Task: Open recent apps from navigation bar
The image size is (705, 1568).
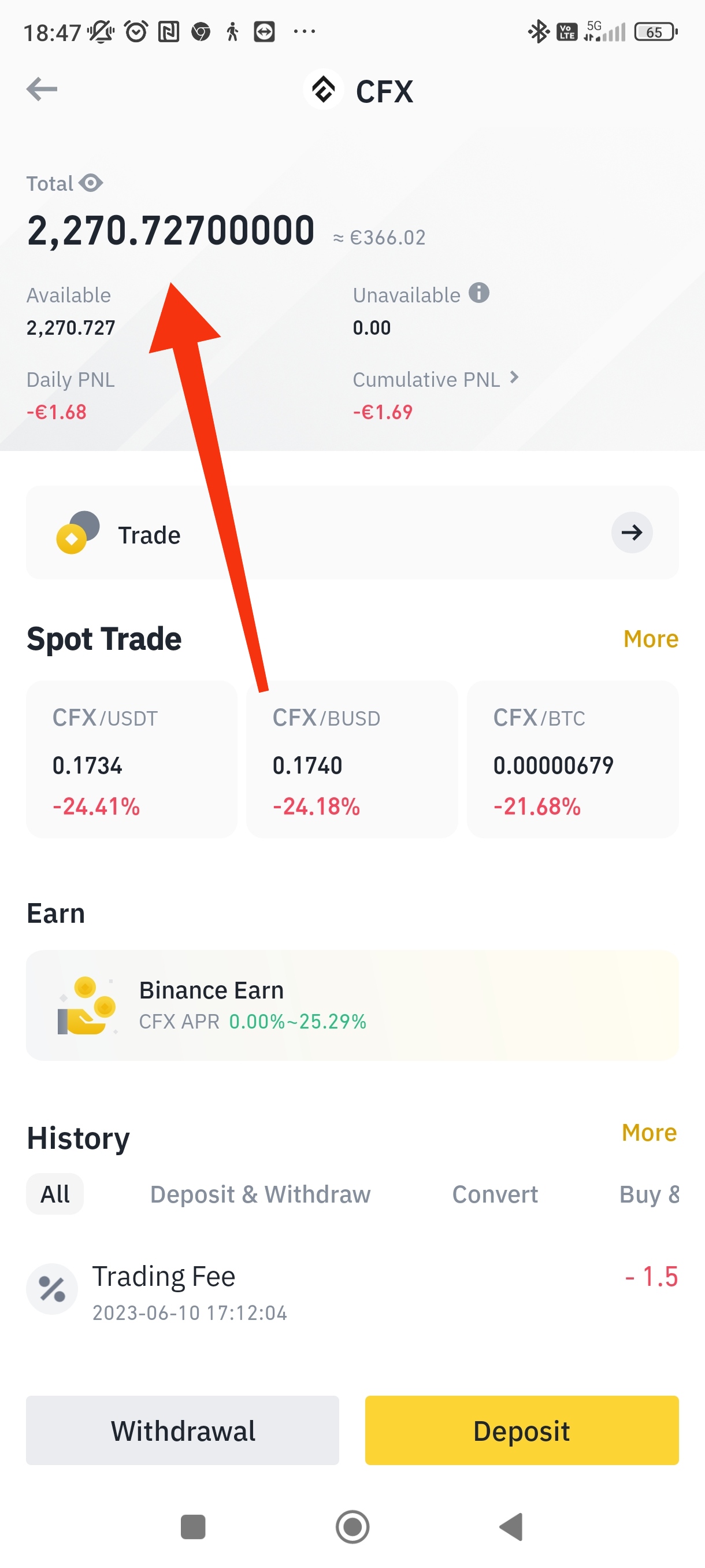Action: pos(193,1526)
